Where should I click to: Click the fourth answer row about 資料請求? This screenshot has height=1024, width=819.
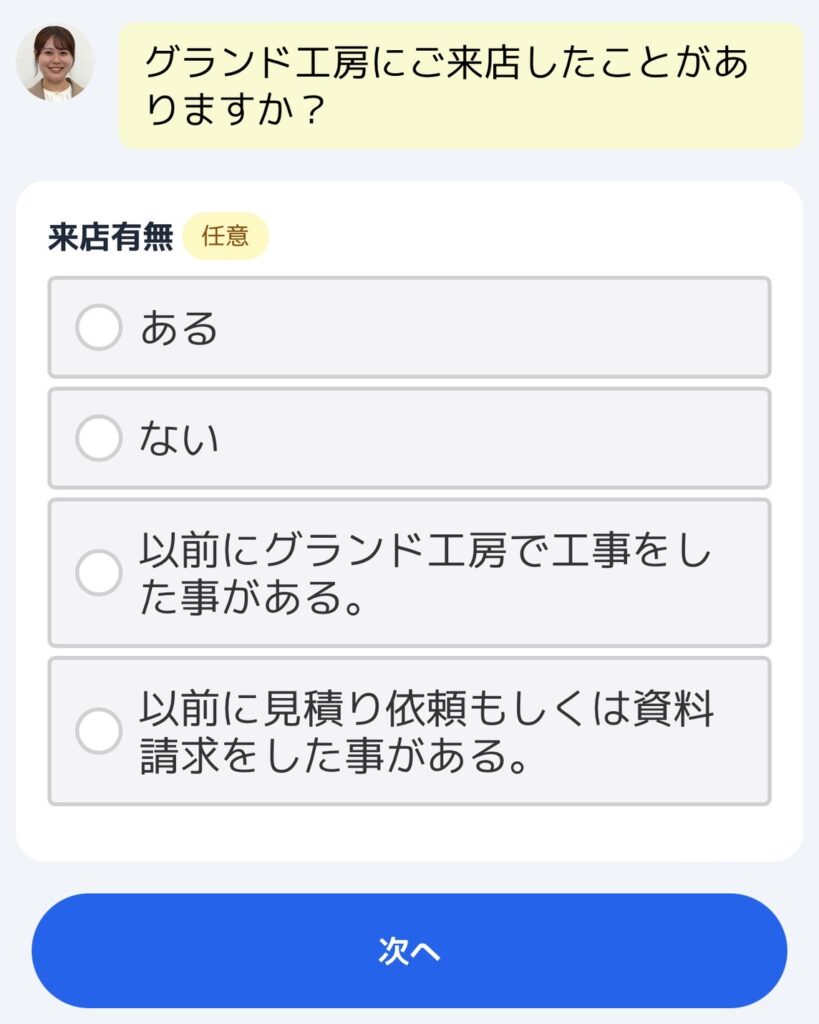click(409, 728)
